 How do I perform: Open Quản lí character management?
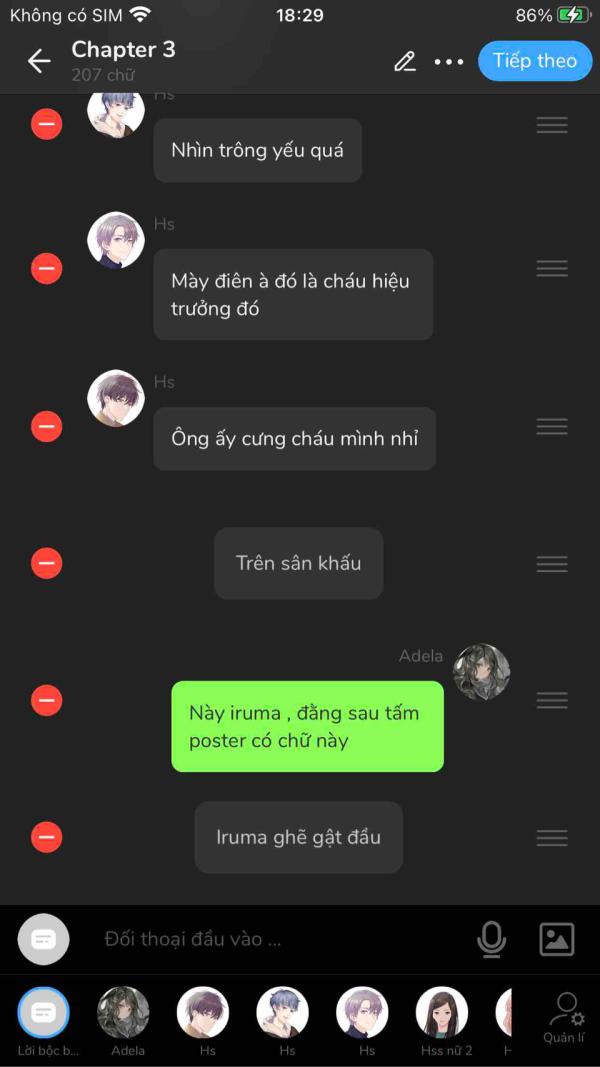tap(565, 1019)
